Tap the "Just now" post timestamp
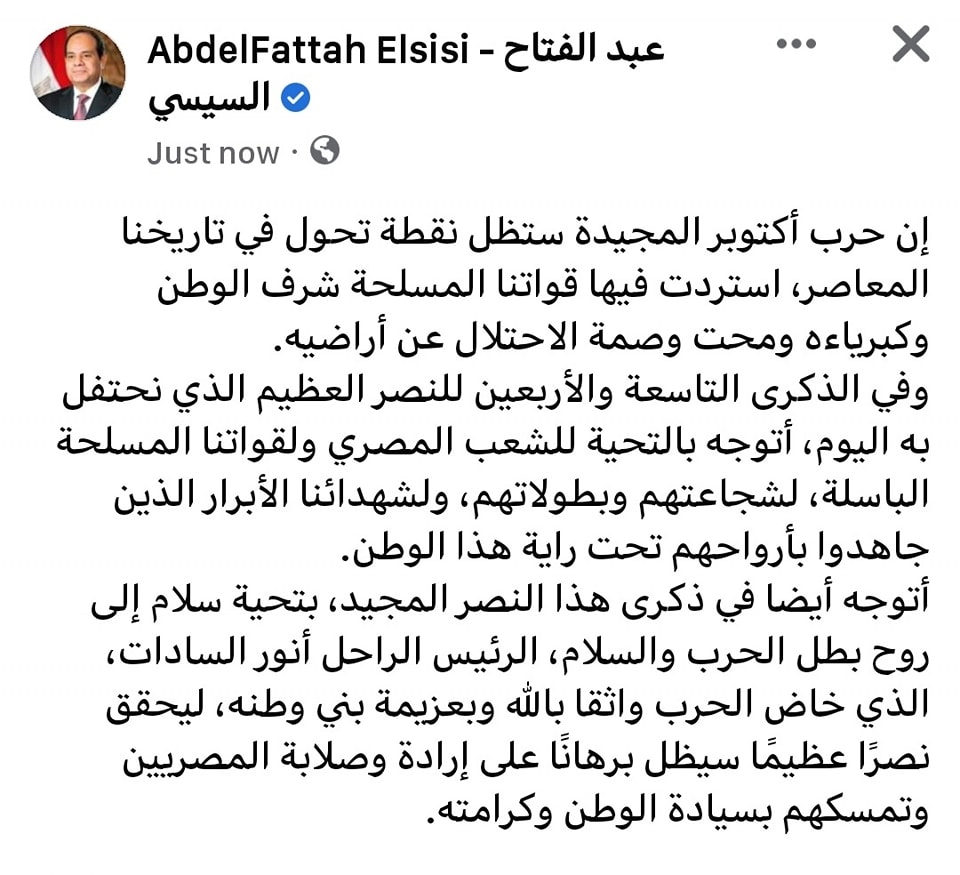 point(213,153)
